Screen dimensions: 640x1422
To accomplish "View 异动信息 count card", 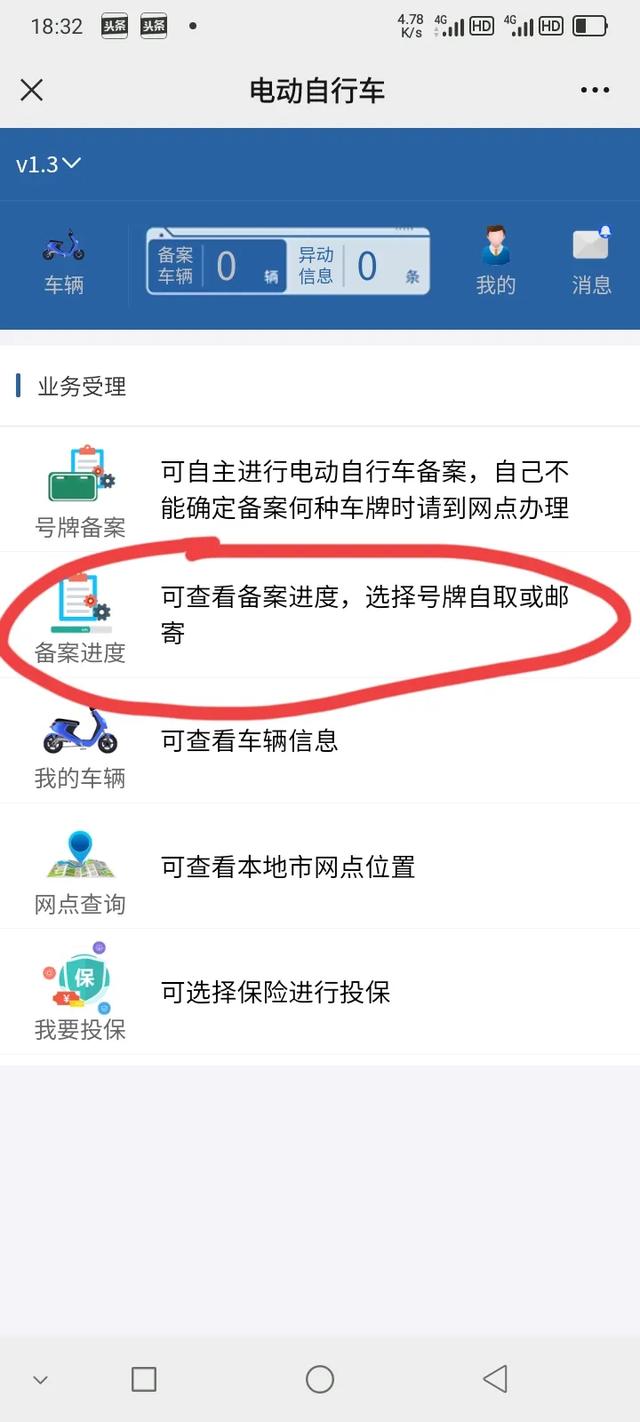I will click(358, 266).
